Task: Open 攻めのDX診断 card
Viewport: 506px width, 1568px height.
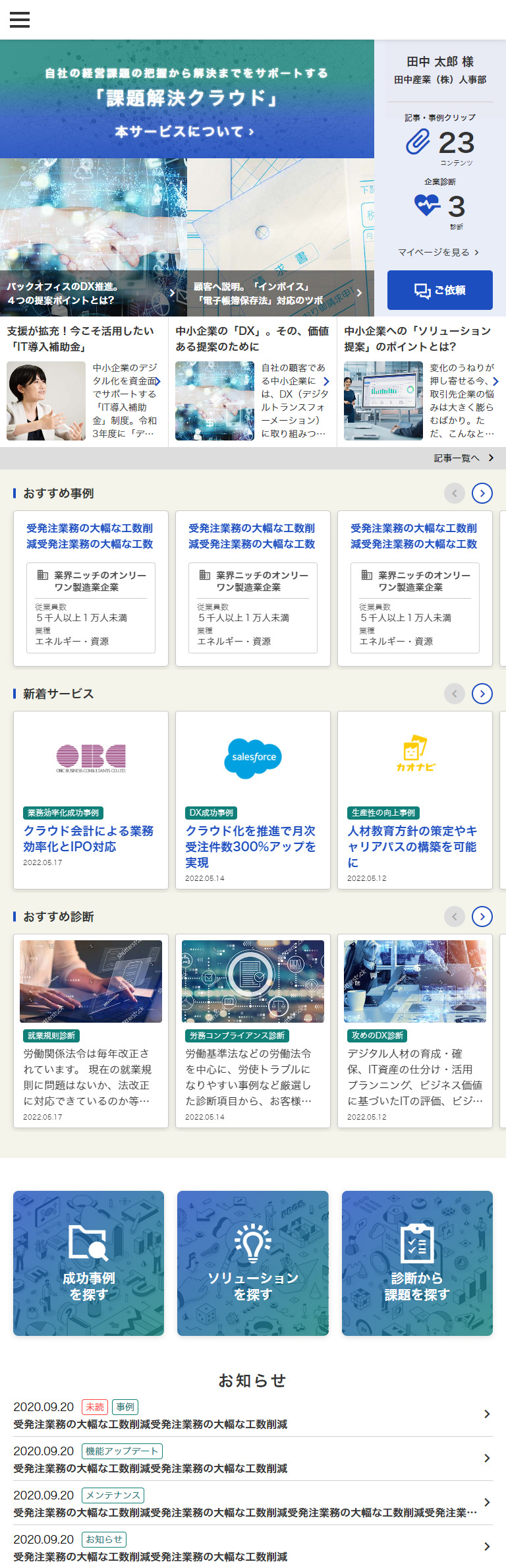Action: pos(415,1030)
